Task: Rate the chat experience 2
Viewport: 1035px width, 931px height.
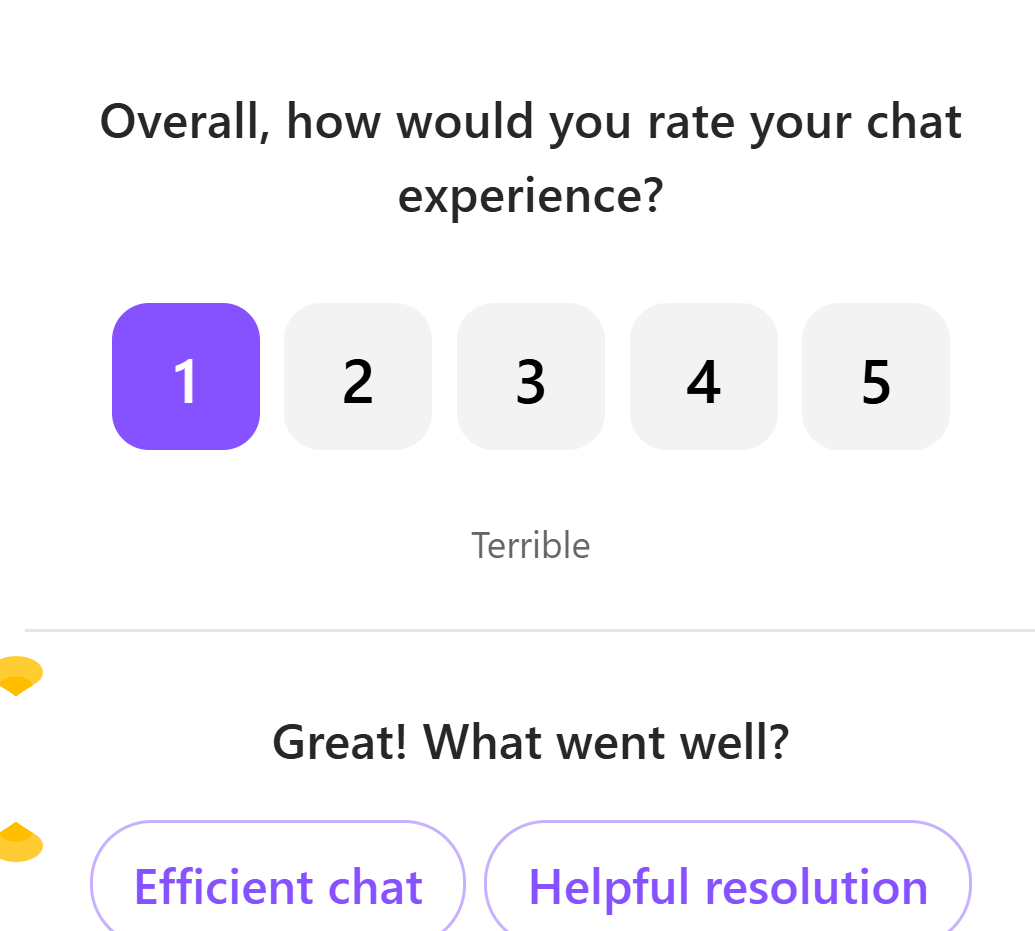Action: pyautogui.click(x=358, y=377)
